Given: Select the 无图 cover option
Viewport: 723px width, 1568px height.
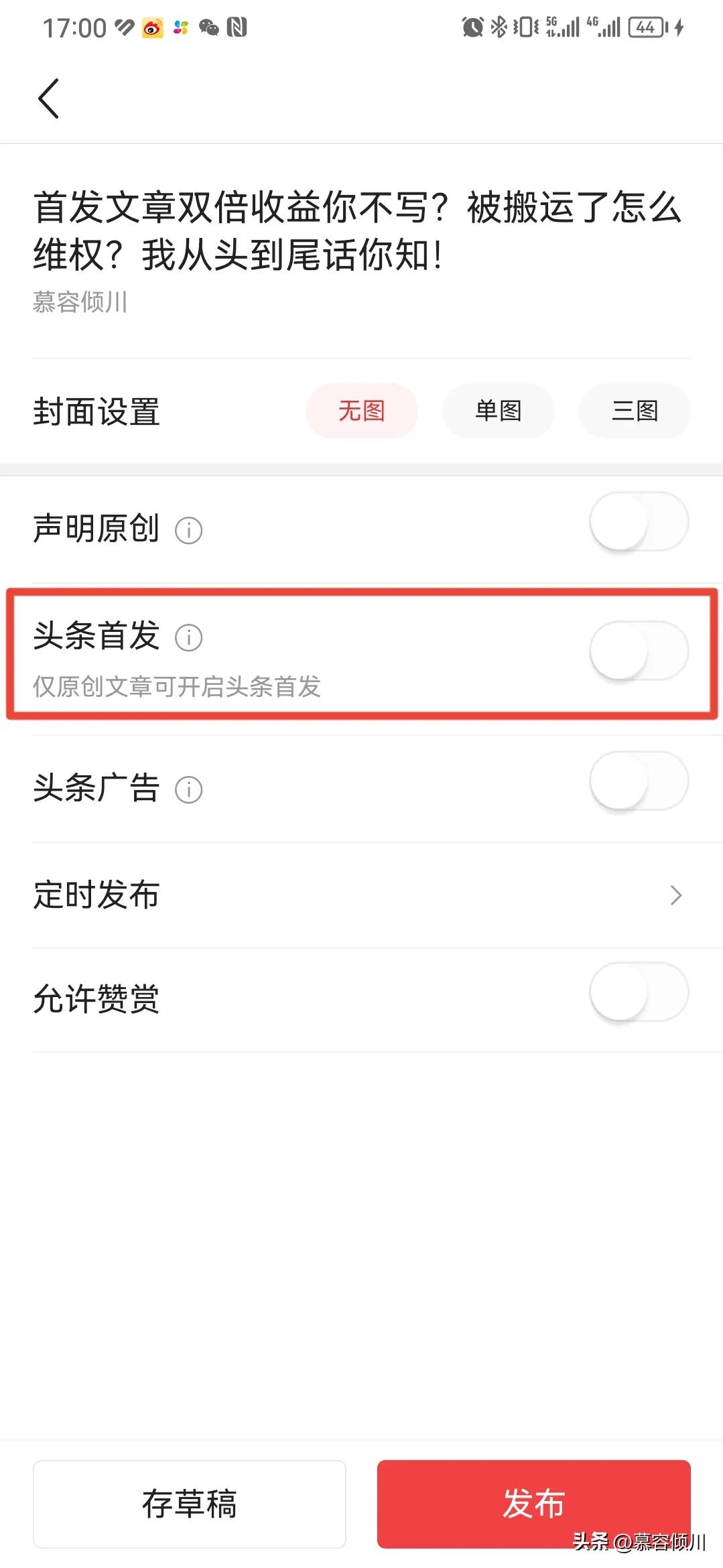Looking at the screenshot, I should coord(361,411).
